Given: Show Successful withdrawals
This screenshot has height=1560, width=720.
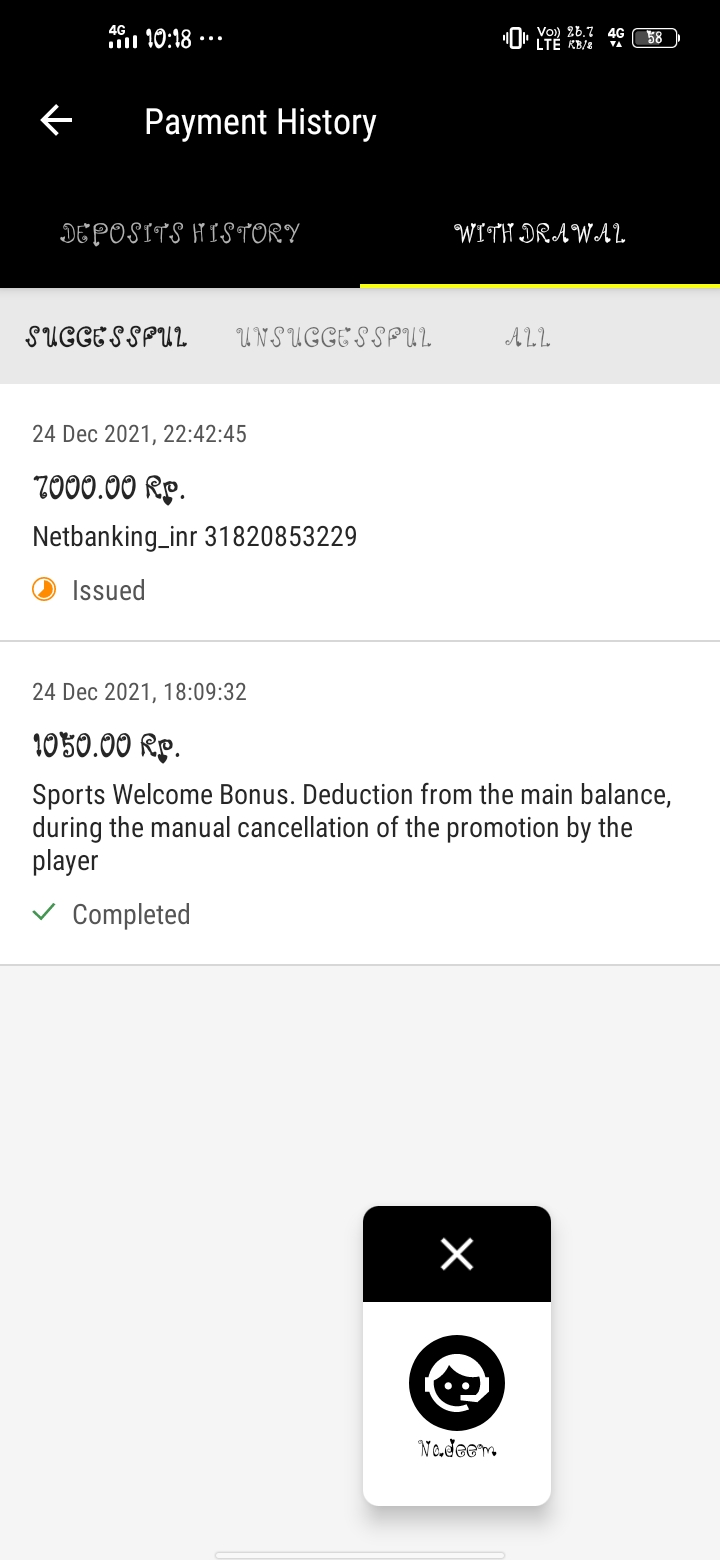Looking at the screenshot, I should [106, 338].
